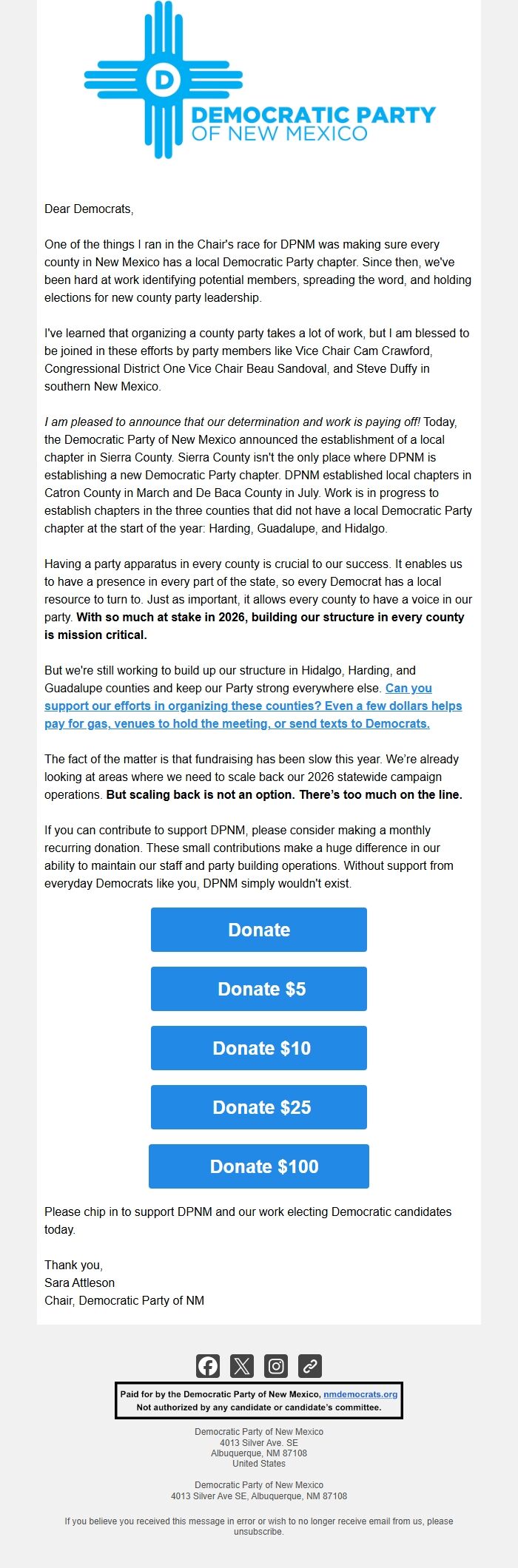Open the 'Can you support our efforts' link
Image resolution: width=518 pixels, height=1568 pixels.
[253, 706]
